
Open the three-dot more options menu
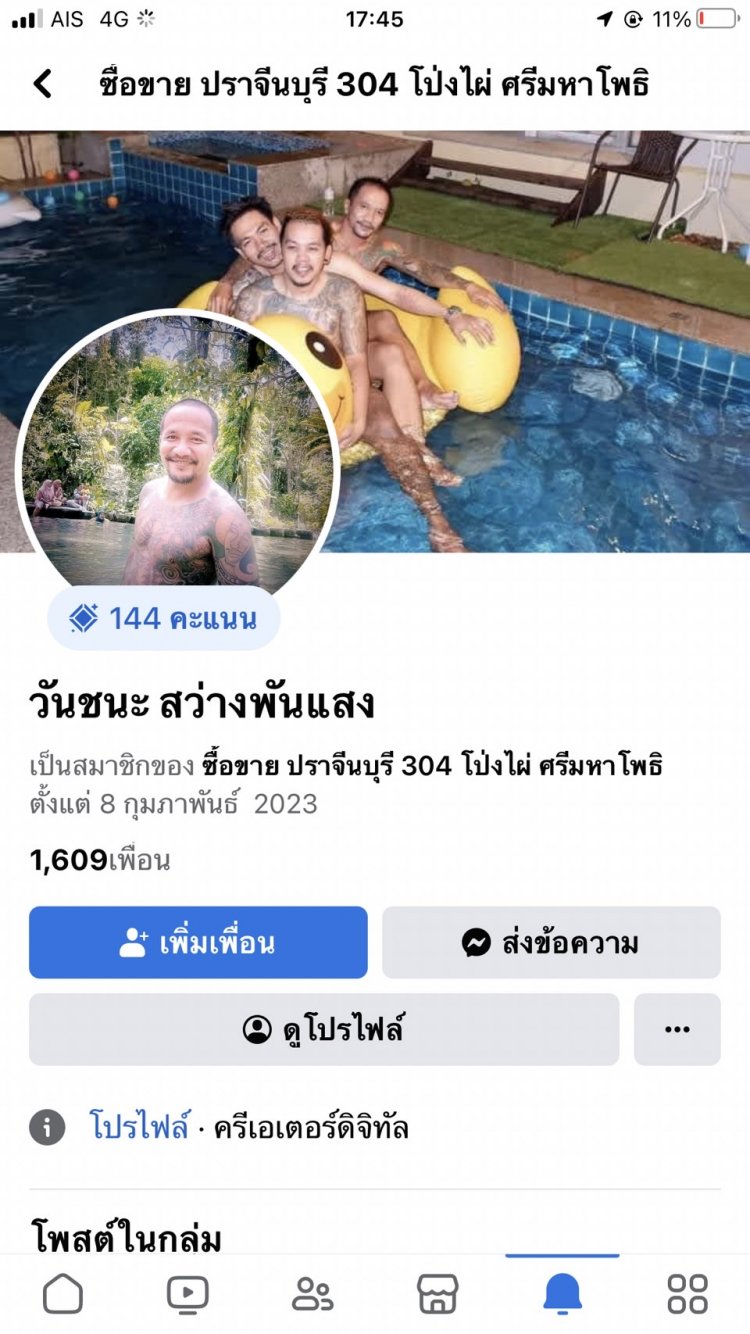coord(677,1029)
